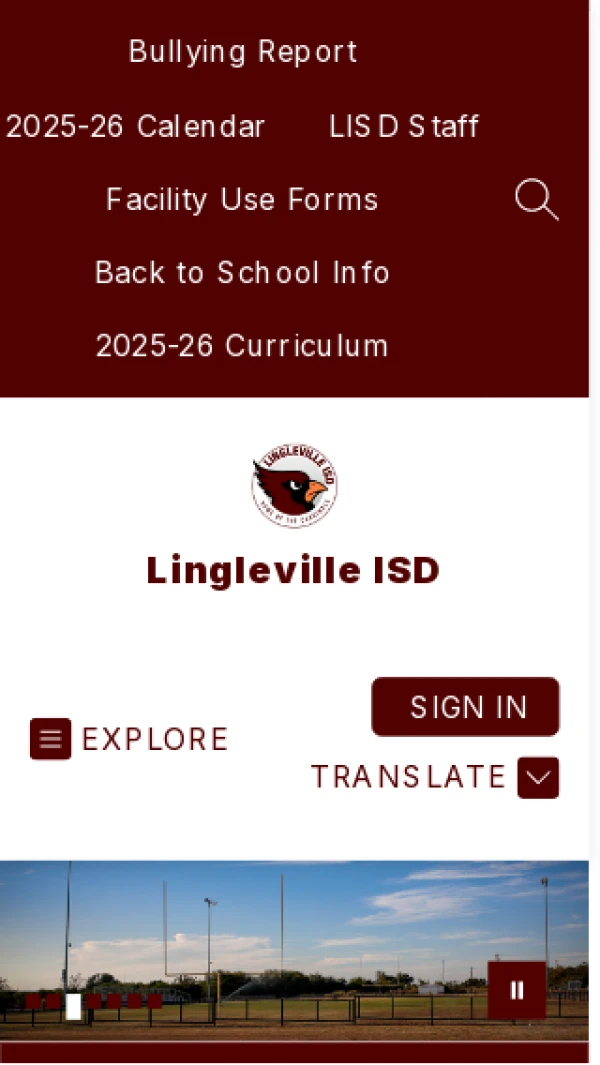Expand the Translate dropdown

tap(538, 777)
